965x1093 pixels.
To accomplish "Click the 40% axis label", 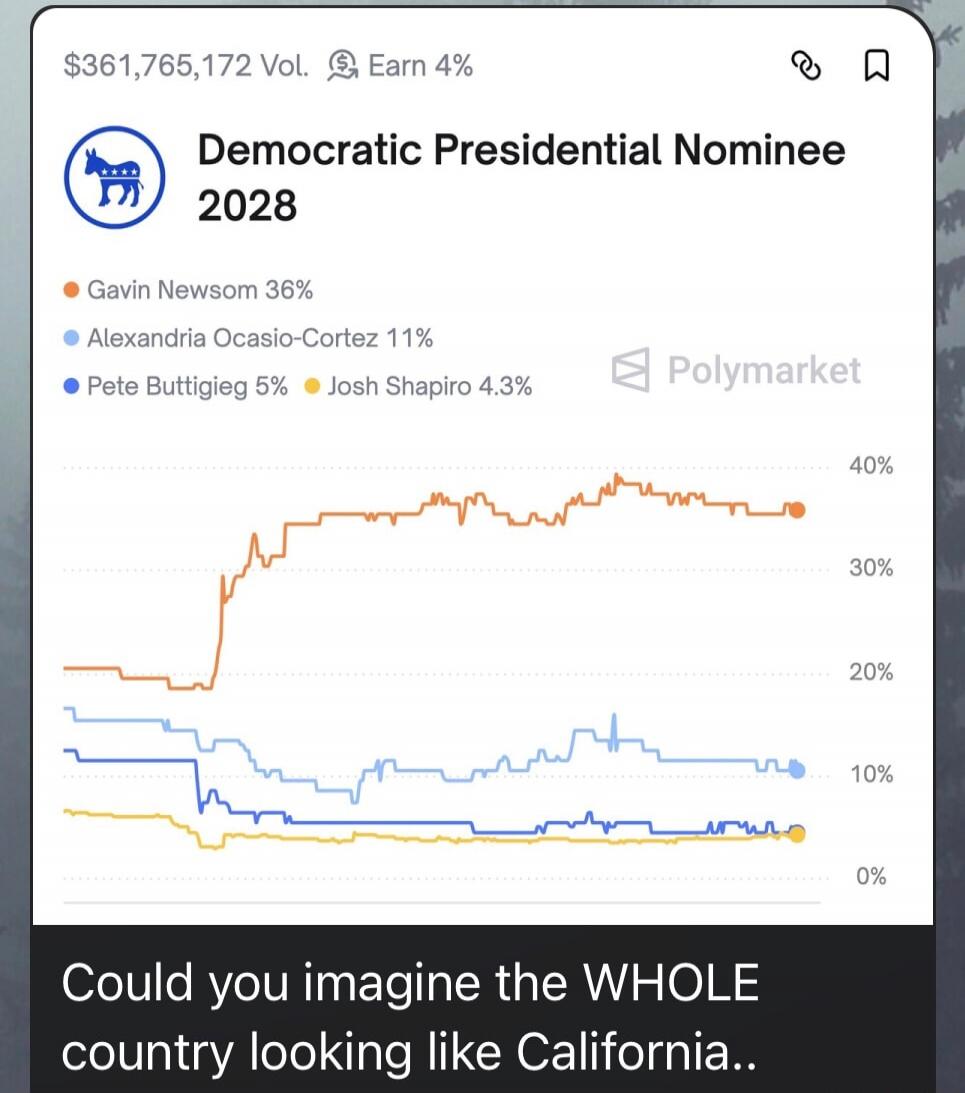I will tap(869, 465).
